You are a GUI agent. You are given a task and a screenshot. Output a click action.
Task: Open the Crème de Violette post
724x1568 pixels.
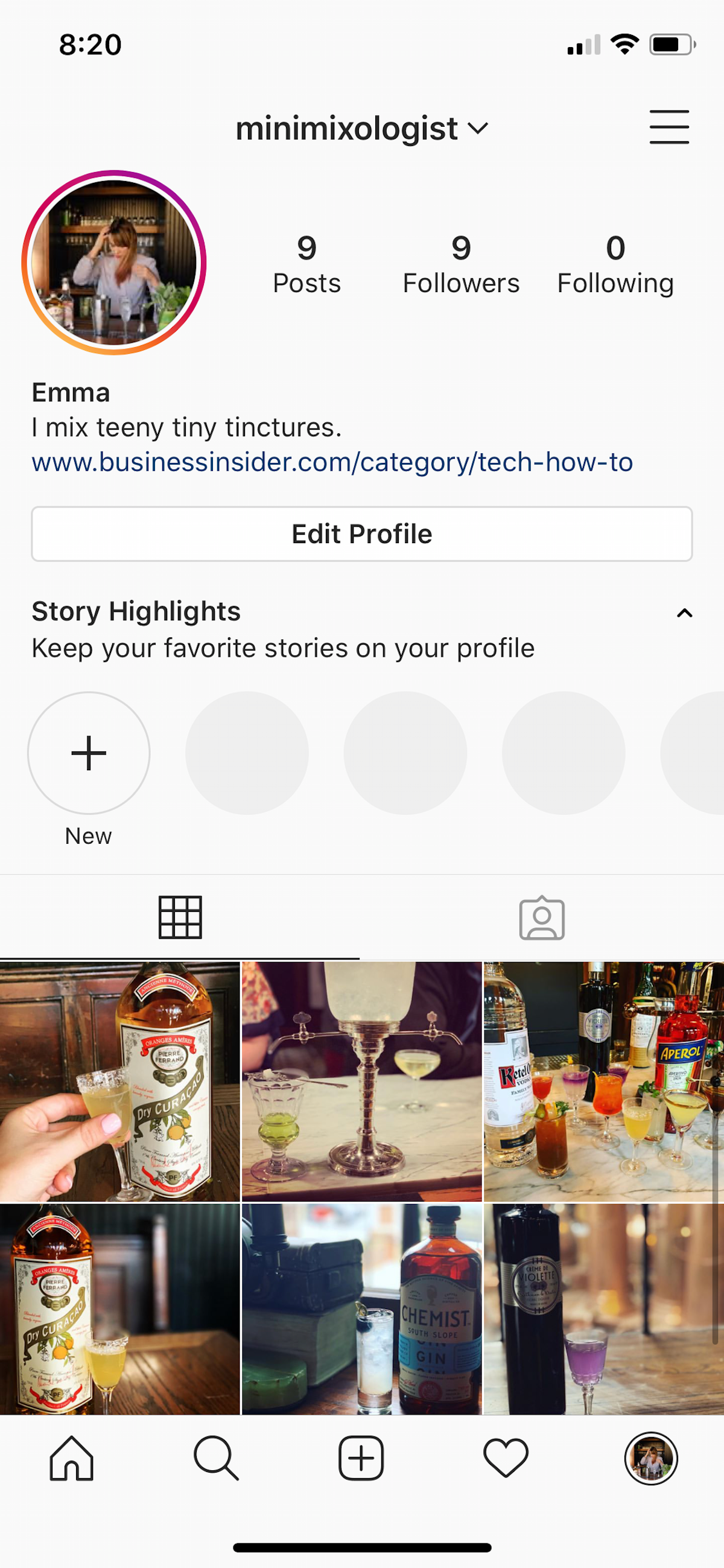click(603, 1308)
